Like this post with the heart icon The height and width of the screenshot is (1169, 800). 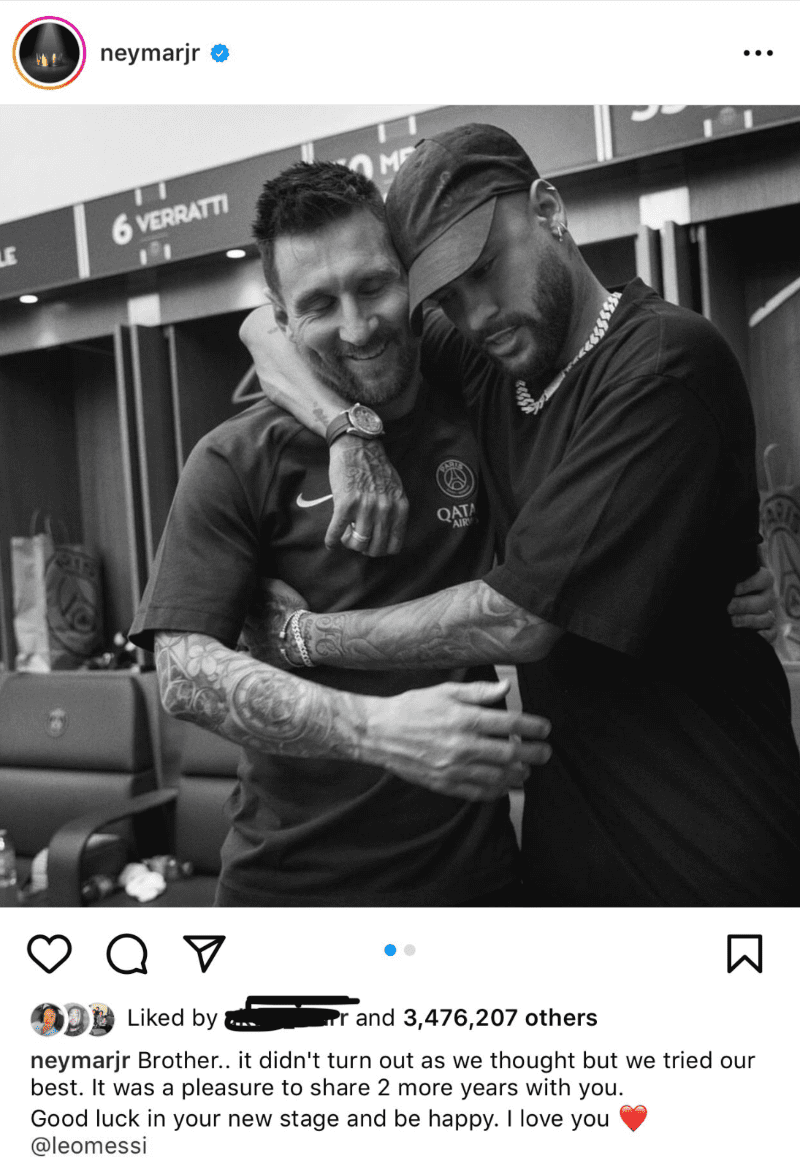click(49, 953)
